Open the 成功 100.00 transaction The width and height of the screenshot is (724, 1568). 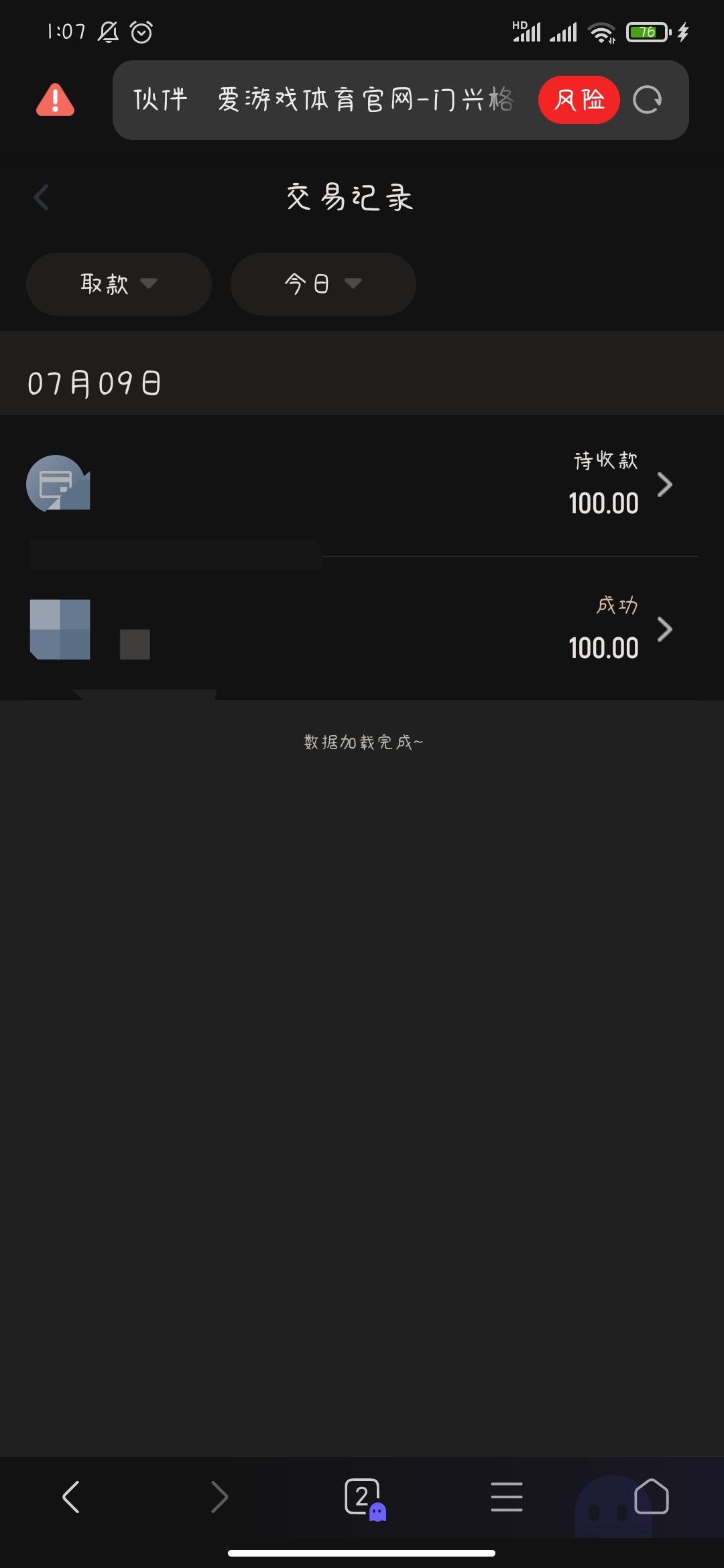(x=362, y=629)
